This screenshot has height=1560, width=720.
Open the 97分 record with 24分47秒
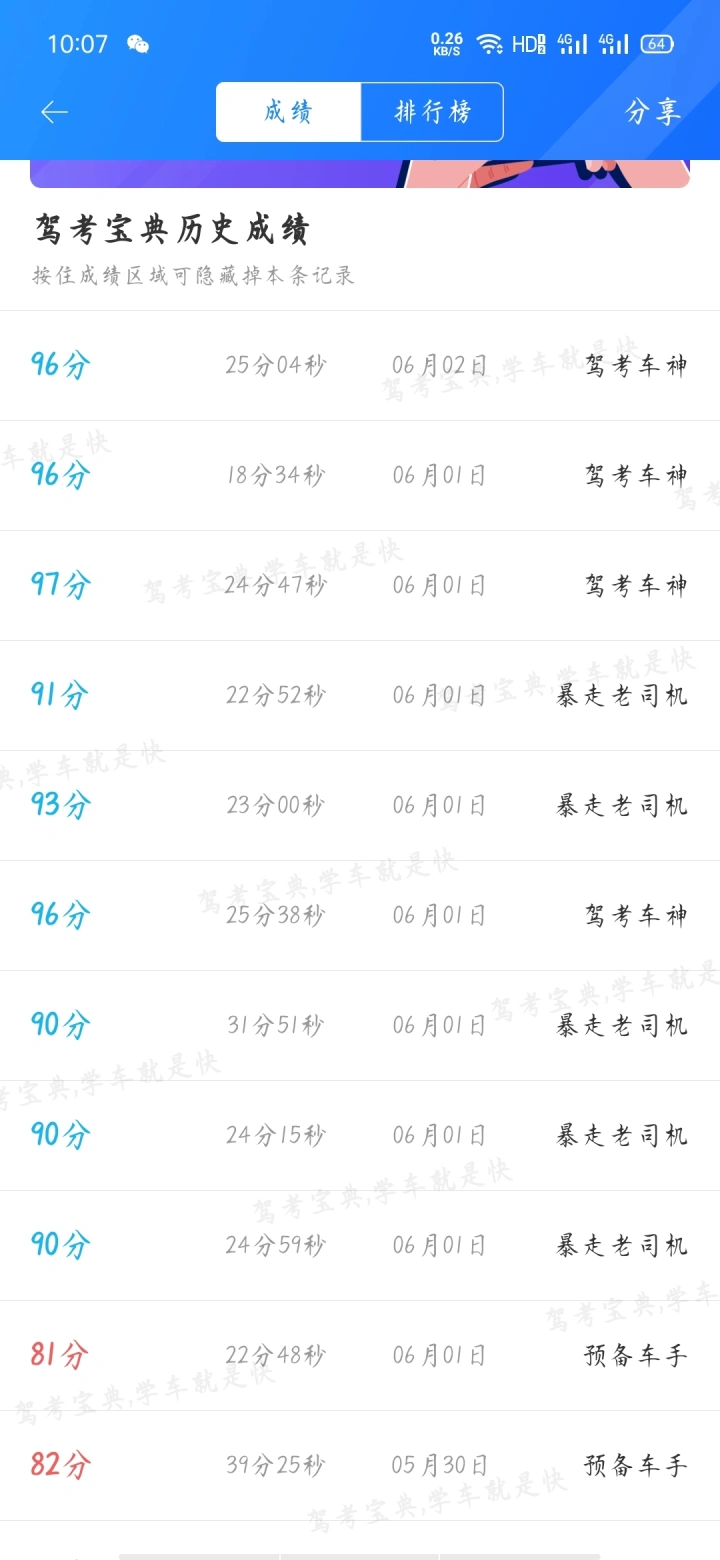360,586
